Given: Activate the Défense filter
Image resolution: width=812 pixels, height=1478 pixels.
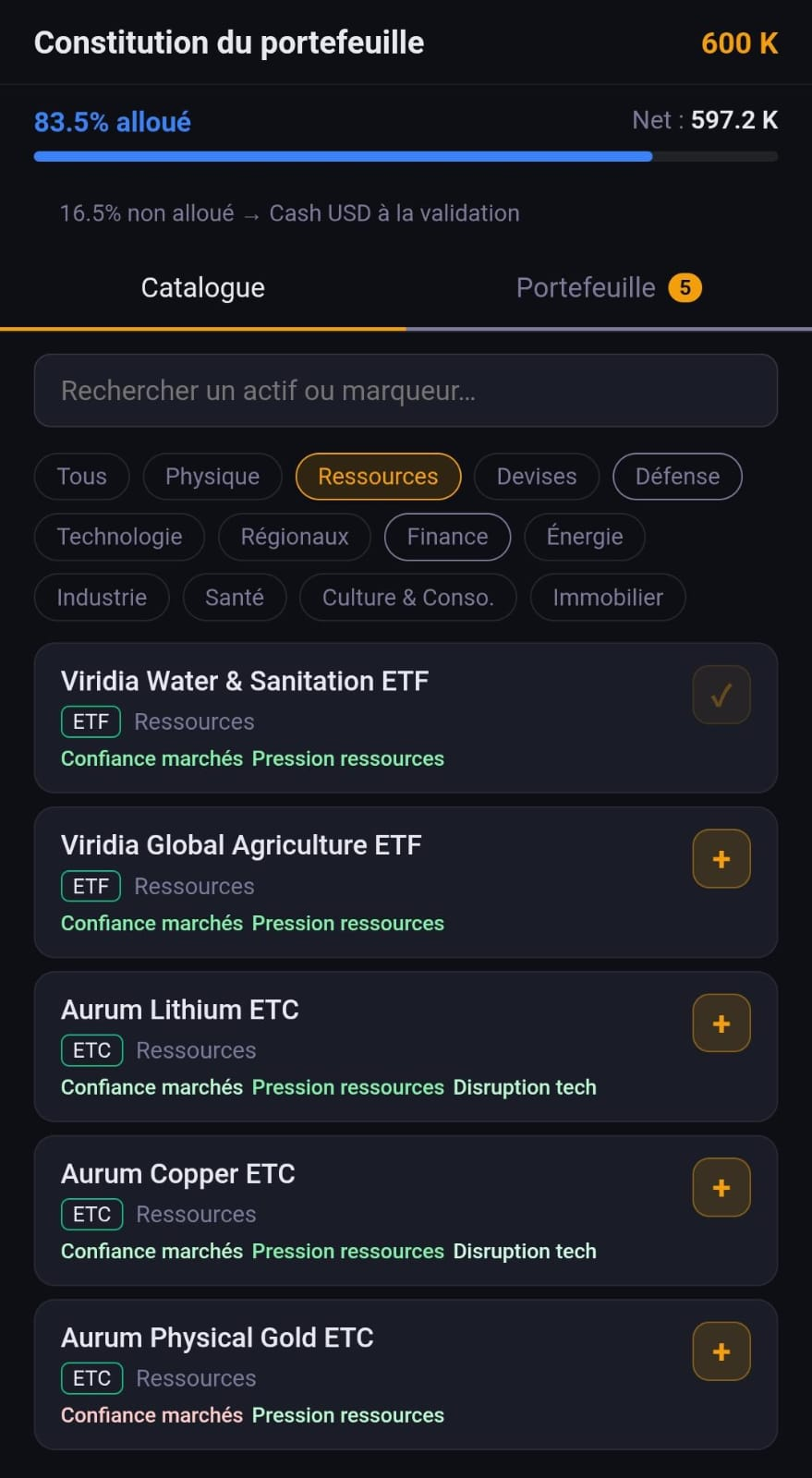Looking at the screenshot, I should [677, 477].
